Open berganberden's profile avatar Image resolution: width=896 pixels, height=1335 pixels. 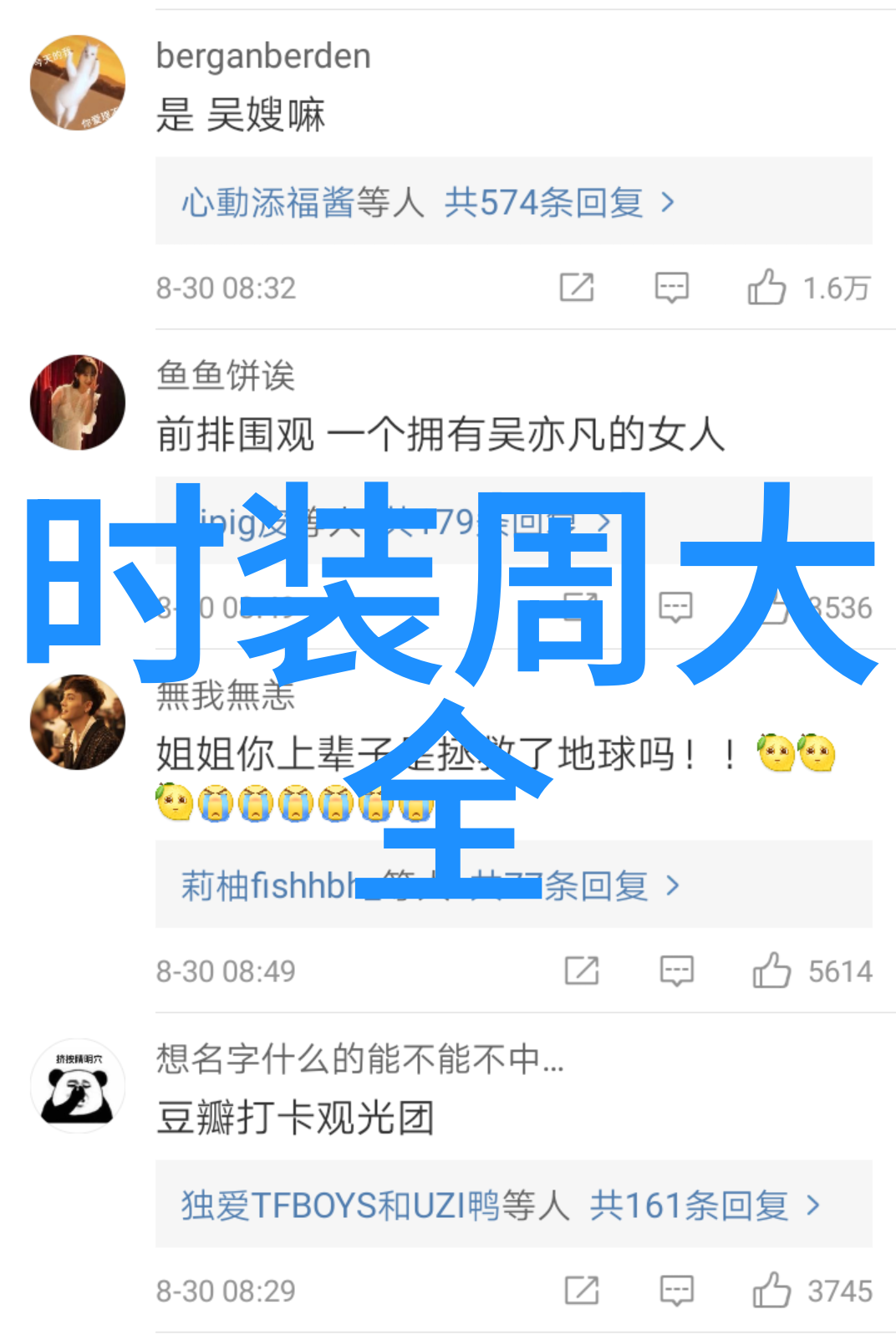tap(78, 83)
